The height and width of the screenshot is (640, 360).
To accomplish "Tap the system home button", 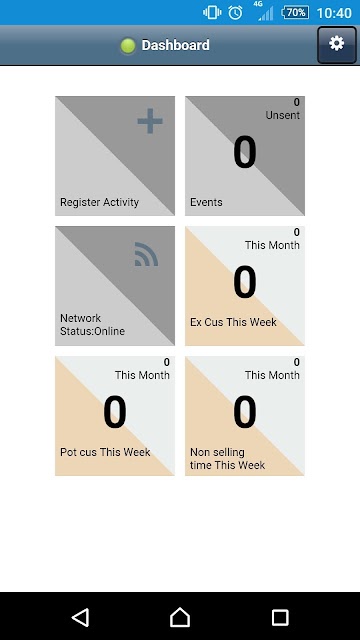I will [x=180, y=617].
